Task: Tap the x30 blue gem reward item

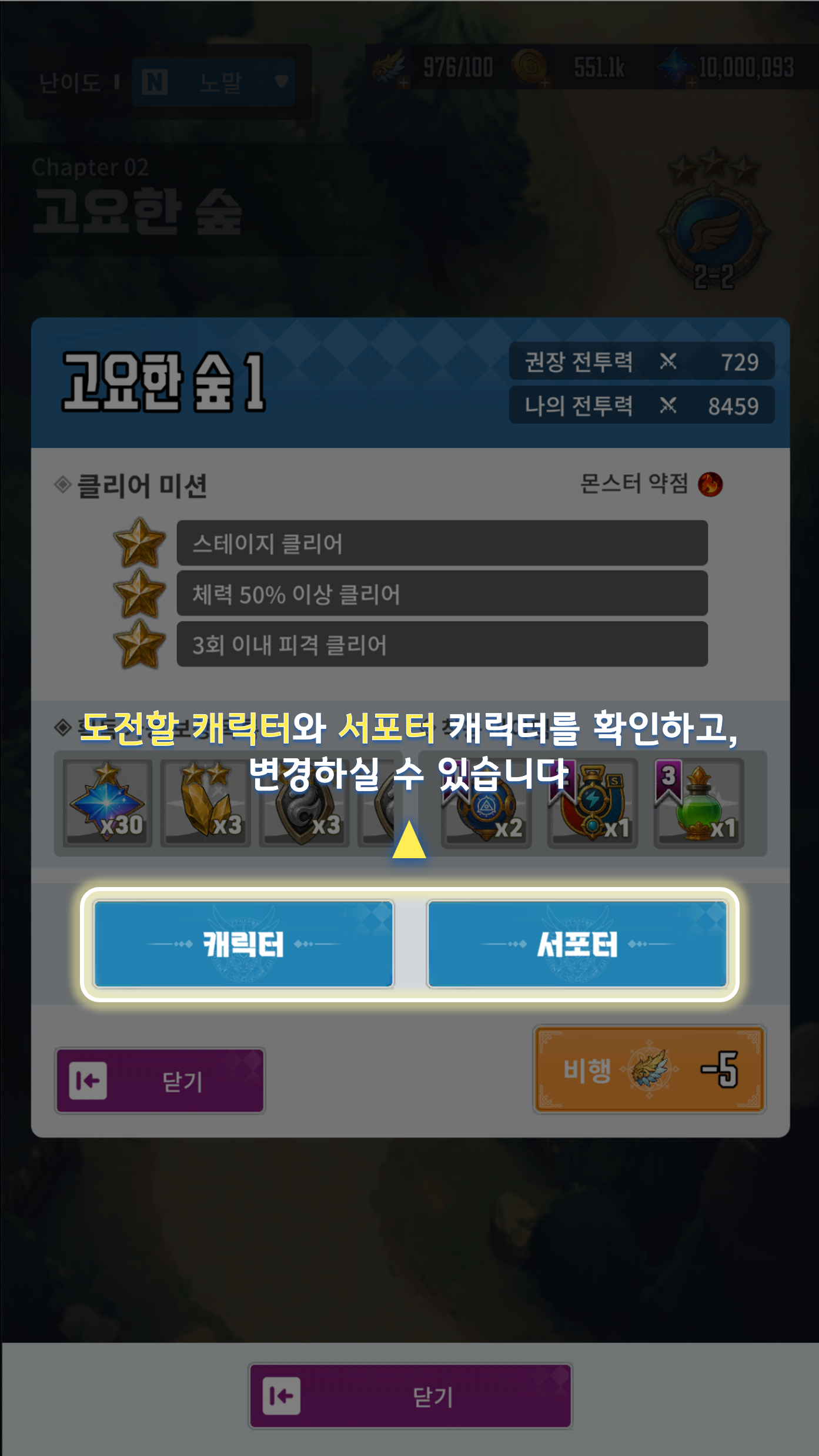Action: (x=107, y=802)
